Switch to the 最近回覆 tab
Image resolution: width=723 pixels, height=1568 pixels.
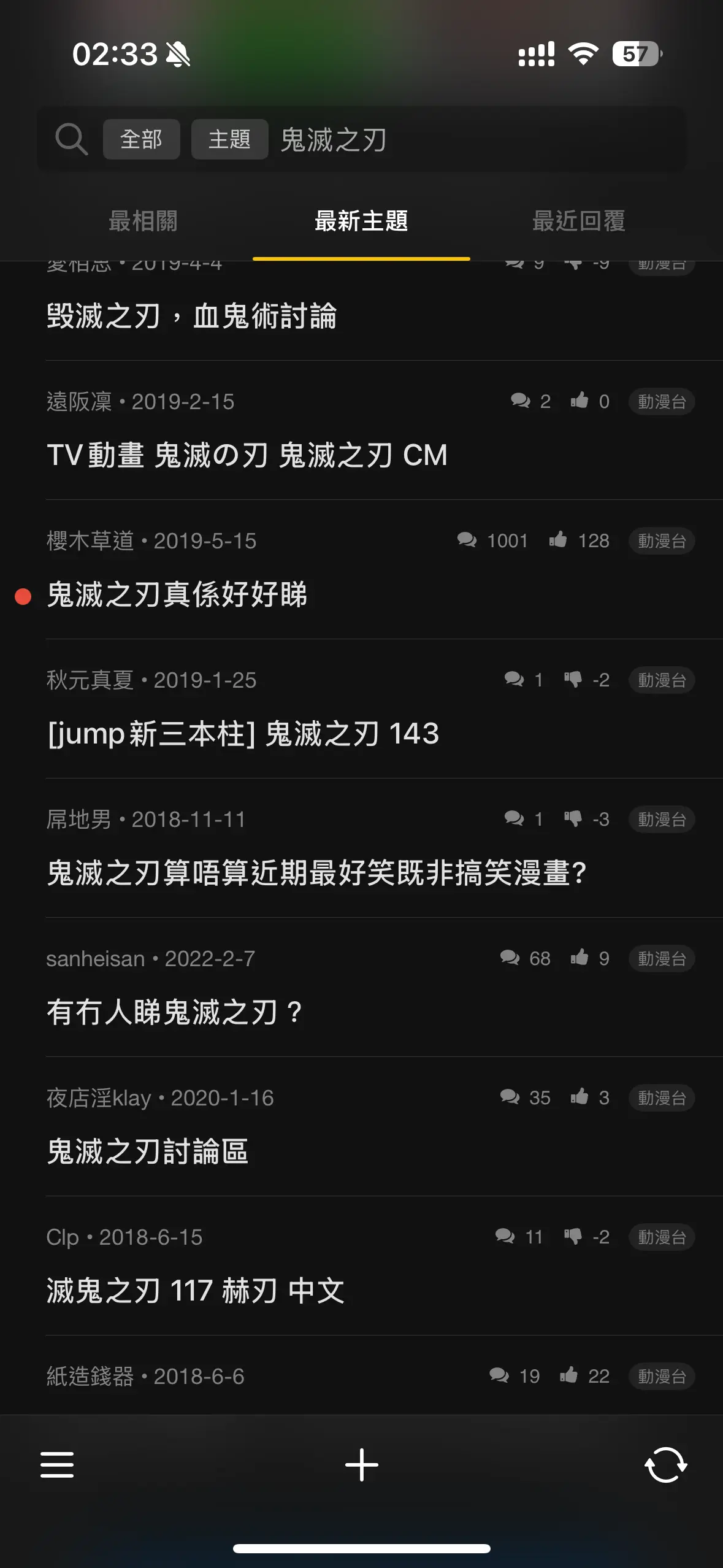click(578, 221)
